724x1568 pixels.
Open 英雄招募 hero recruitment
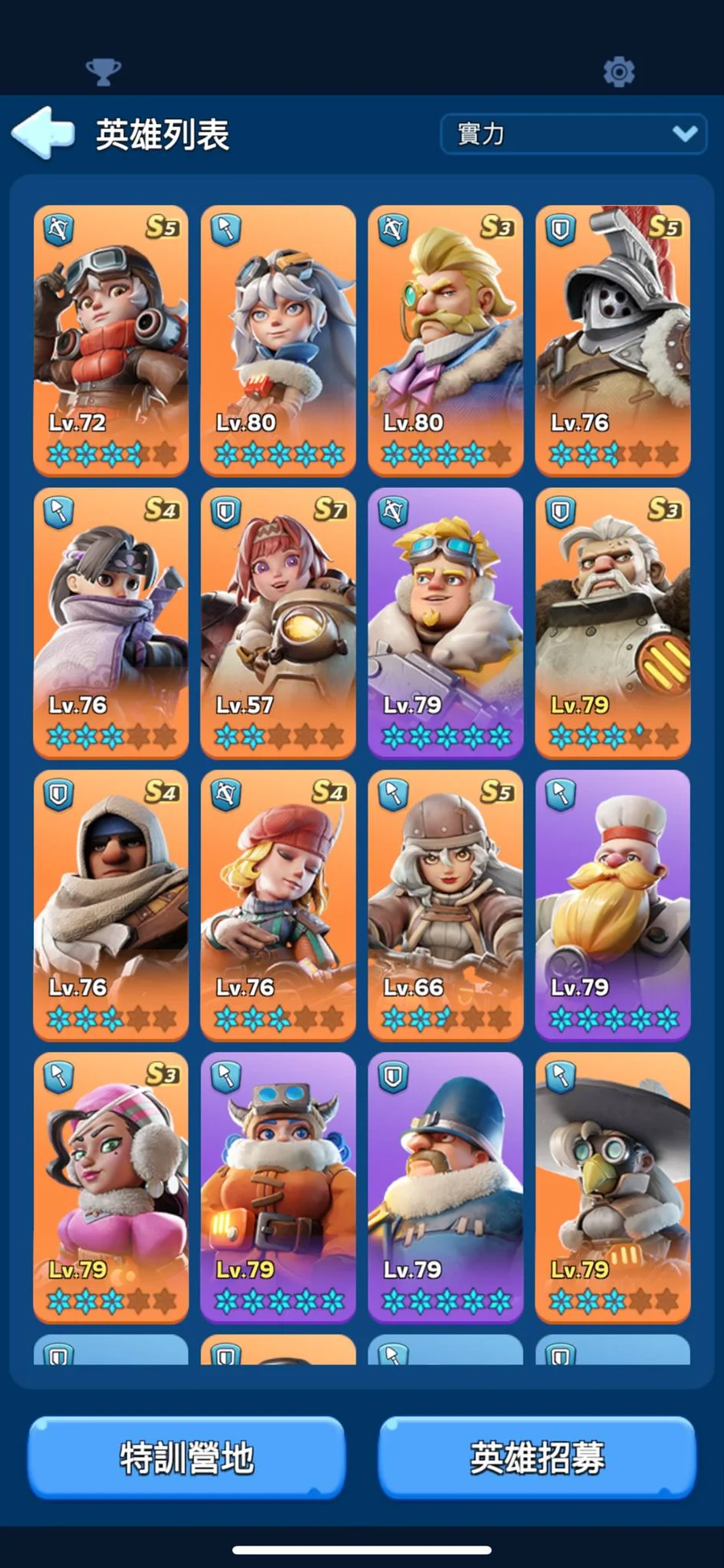point(537,1457)
